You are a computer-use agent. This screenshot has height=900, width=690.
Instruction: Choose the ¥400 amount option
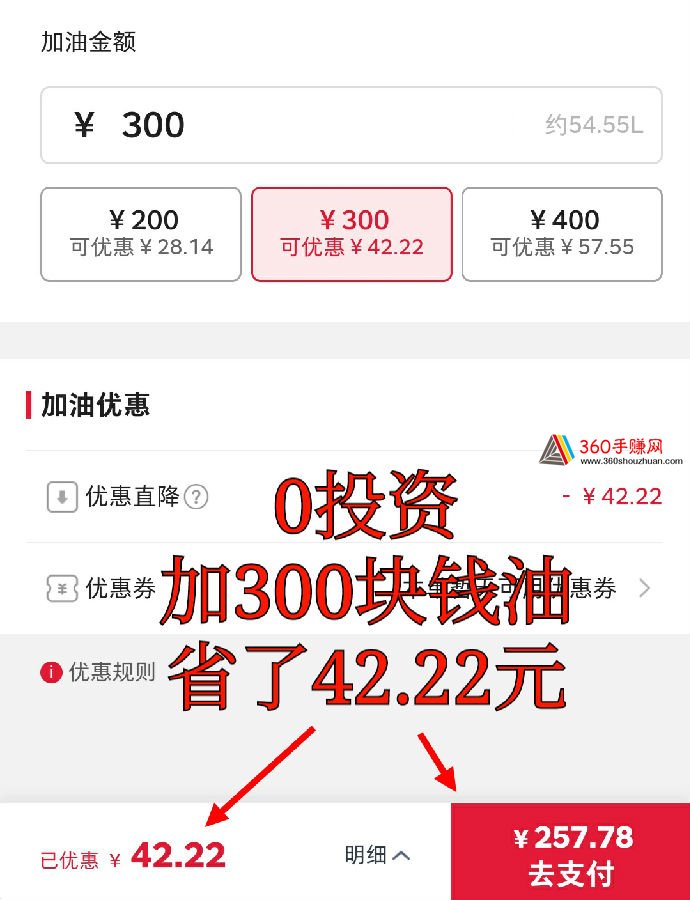click(562, 234)
